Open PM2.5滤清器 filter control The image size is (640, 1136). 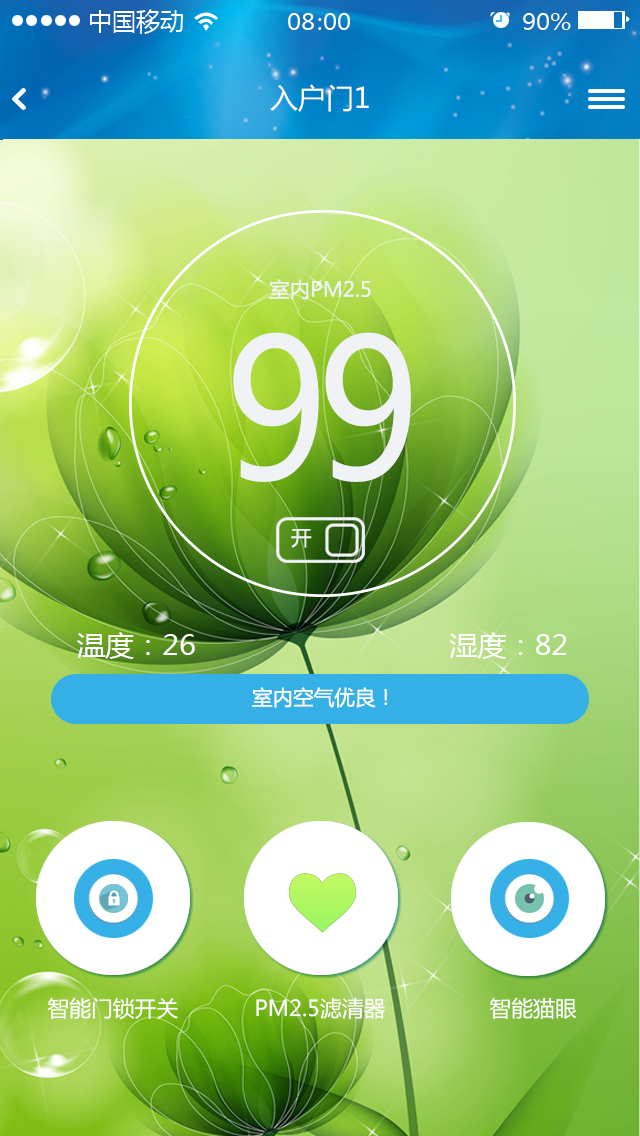[x=321, y=898]
